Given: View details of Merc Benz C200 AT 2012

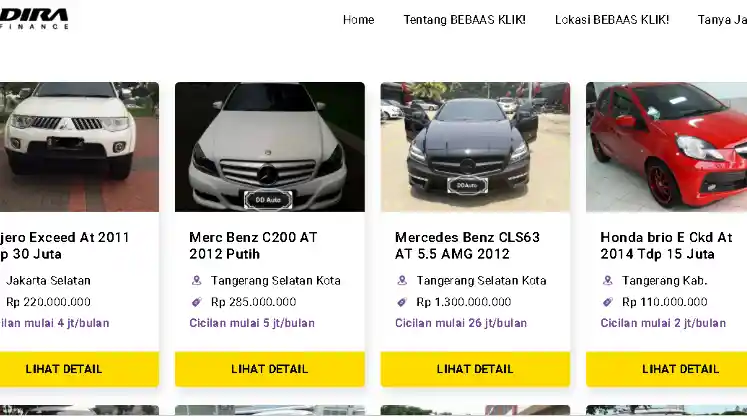Looking at the screenshot, I should [x=269, y=369].
